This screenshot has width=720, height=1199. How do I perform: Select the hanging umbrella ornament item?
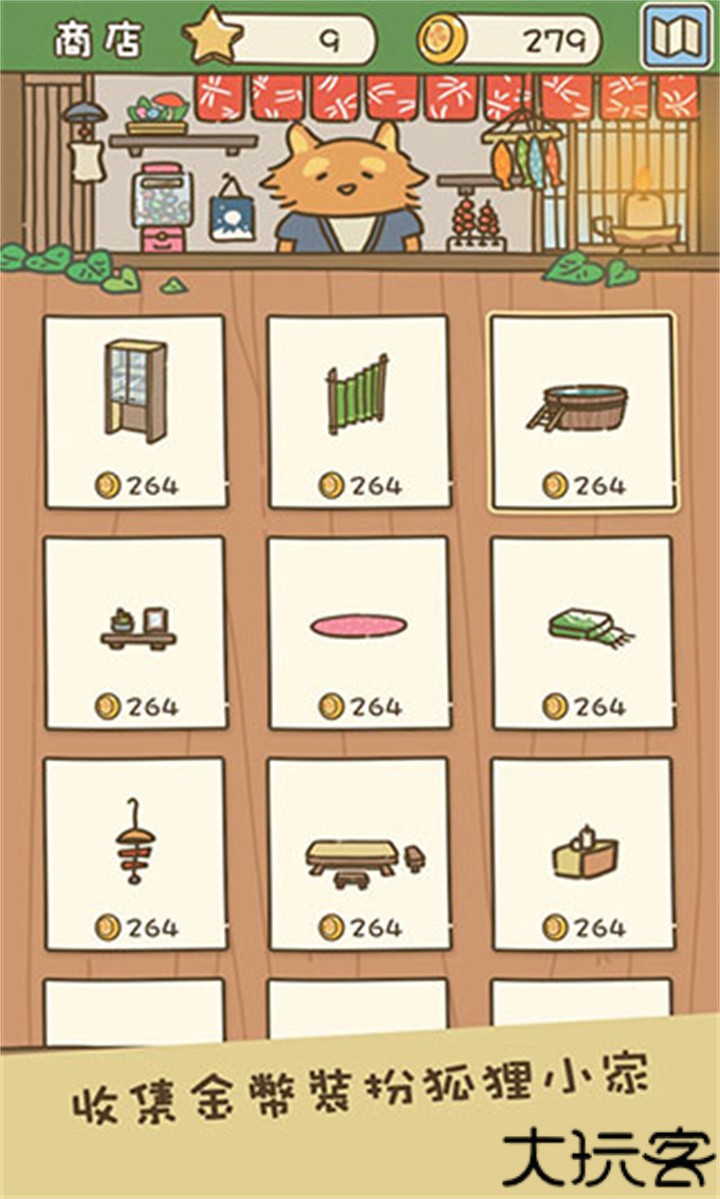pyautogui.click(x=135, y=853)
